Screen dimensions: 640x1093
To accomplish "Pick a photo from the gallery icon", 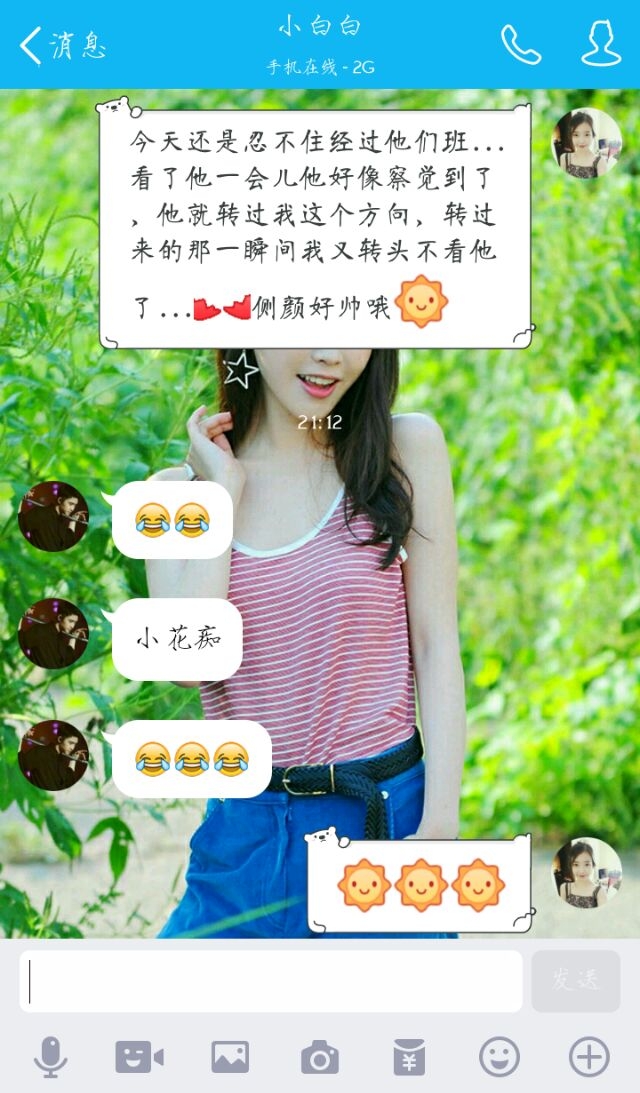I will click(x=230, y=1057).
